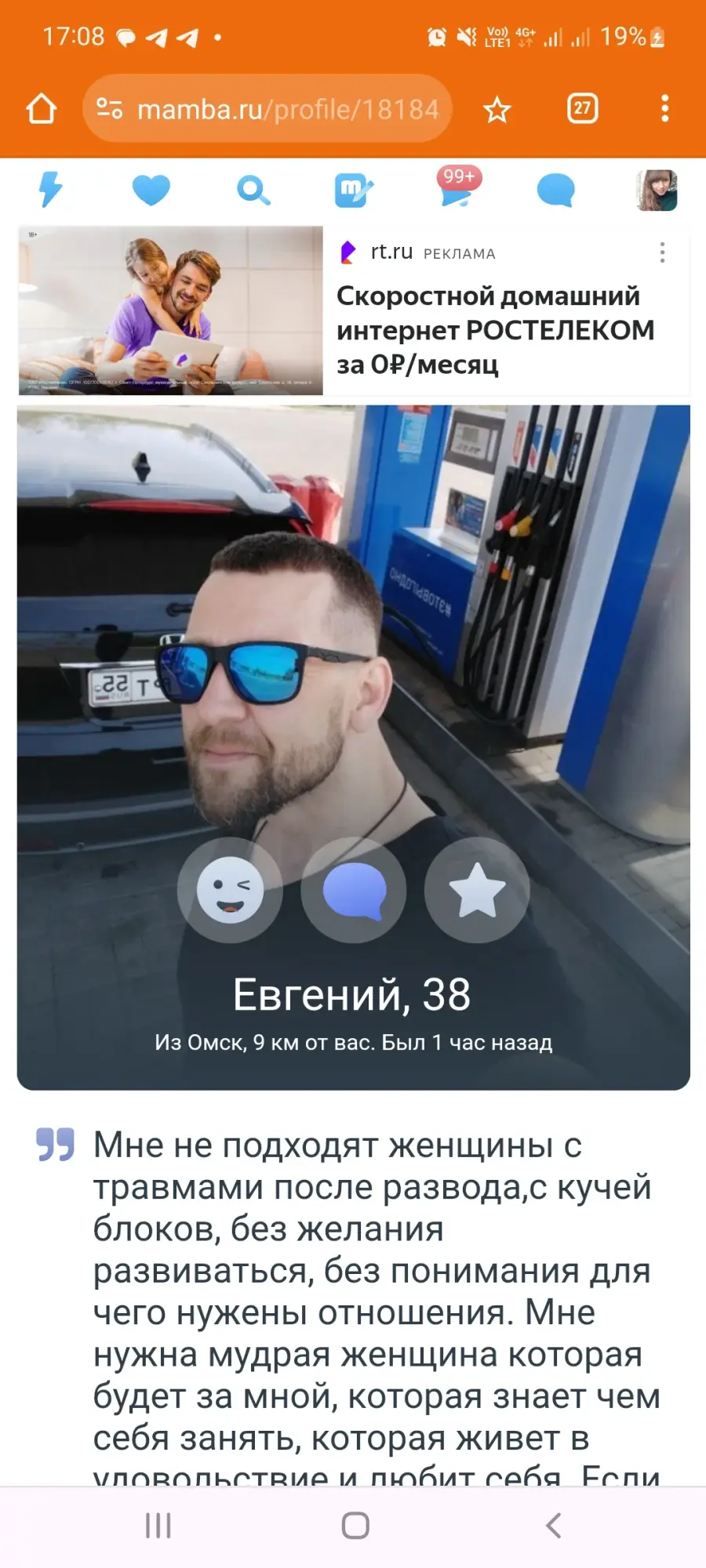This screenshot has height=1568, width=706.
Task: Send a wink to Евгений
Action: click(x=230, y=890)
